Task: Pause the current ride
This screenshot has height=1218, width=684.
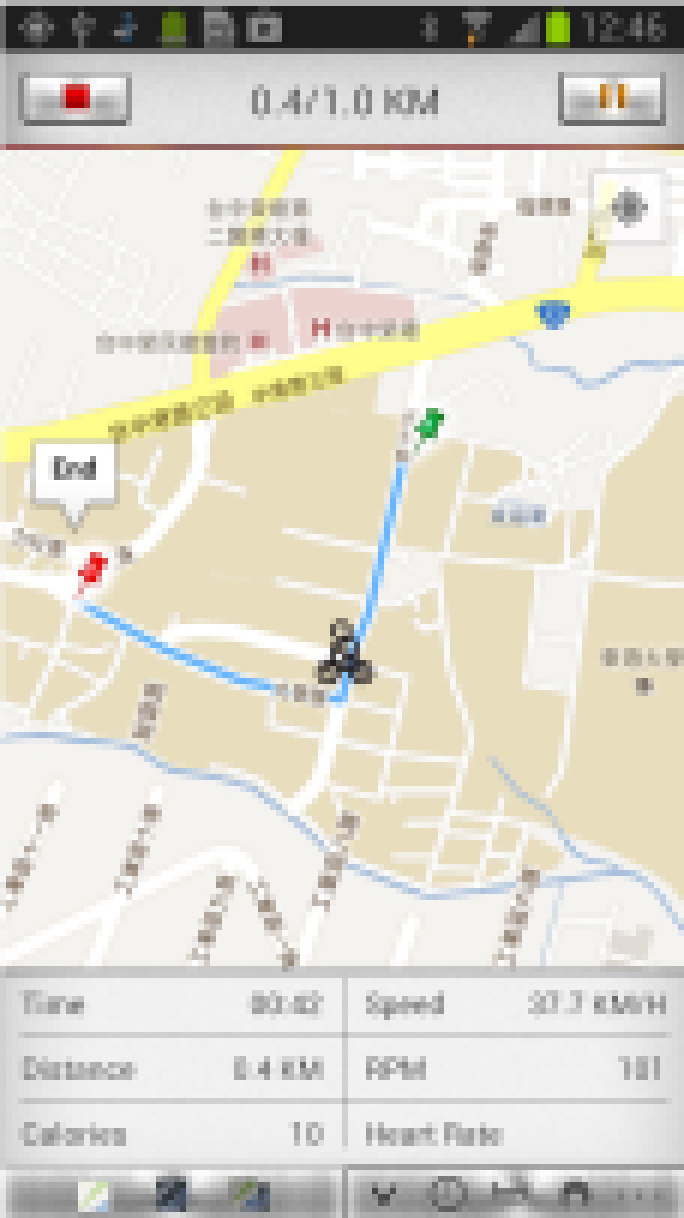Action: 612,98
